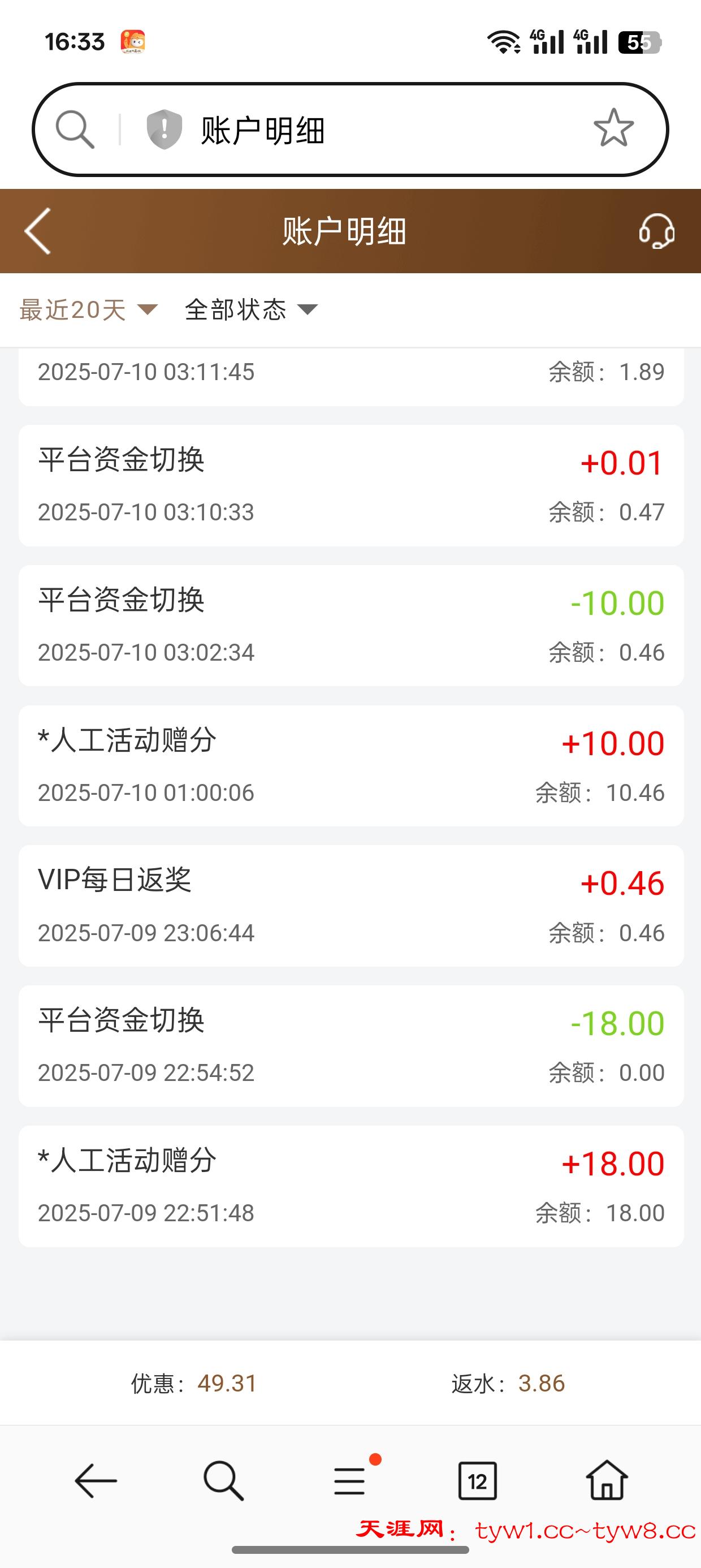
Task: Go to the browser home page
Action: [606, 1480]
